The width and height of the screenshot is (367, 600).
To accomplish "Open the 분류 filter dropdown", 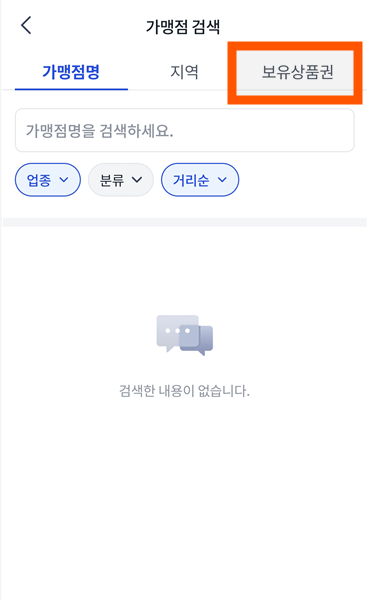I will pyautogui.click(x=121, y=180).
